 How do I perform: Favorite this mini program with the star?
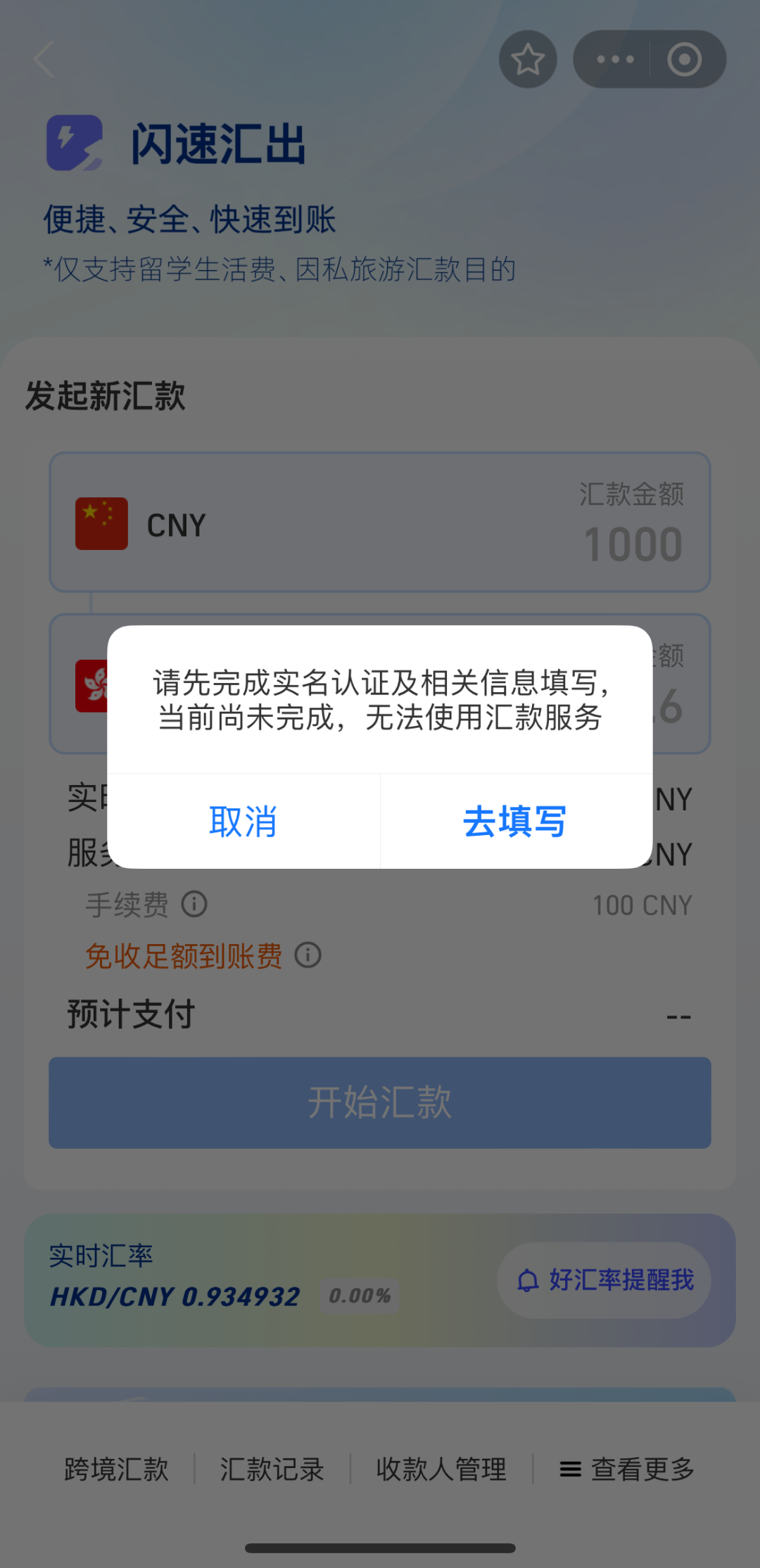click(x=528, y=59)
